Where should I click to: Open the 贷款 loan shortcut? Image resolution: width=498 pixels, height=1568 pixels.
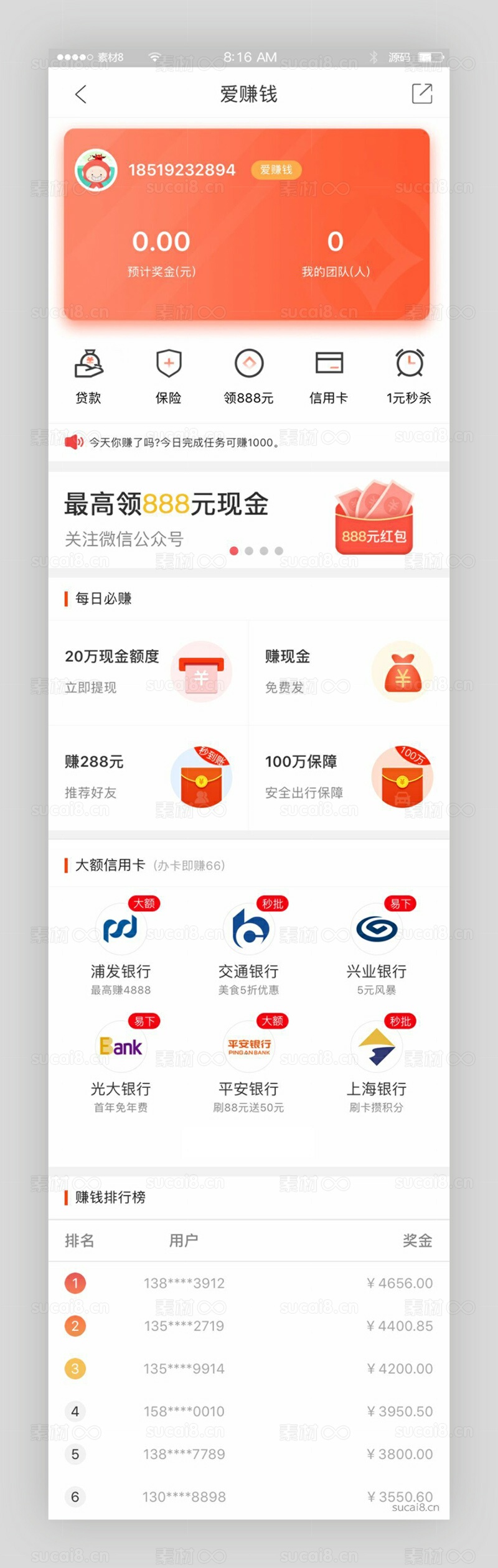88,376
